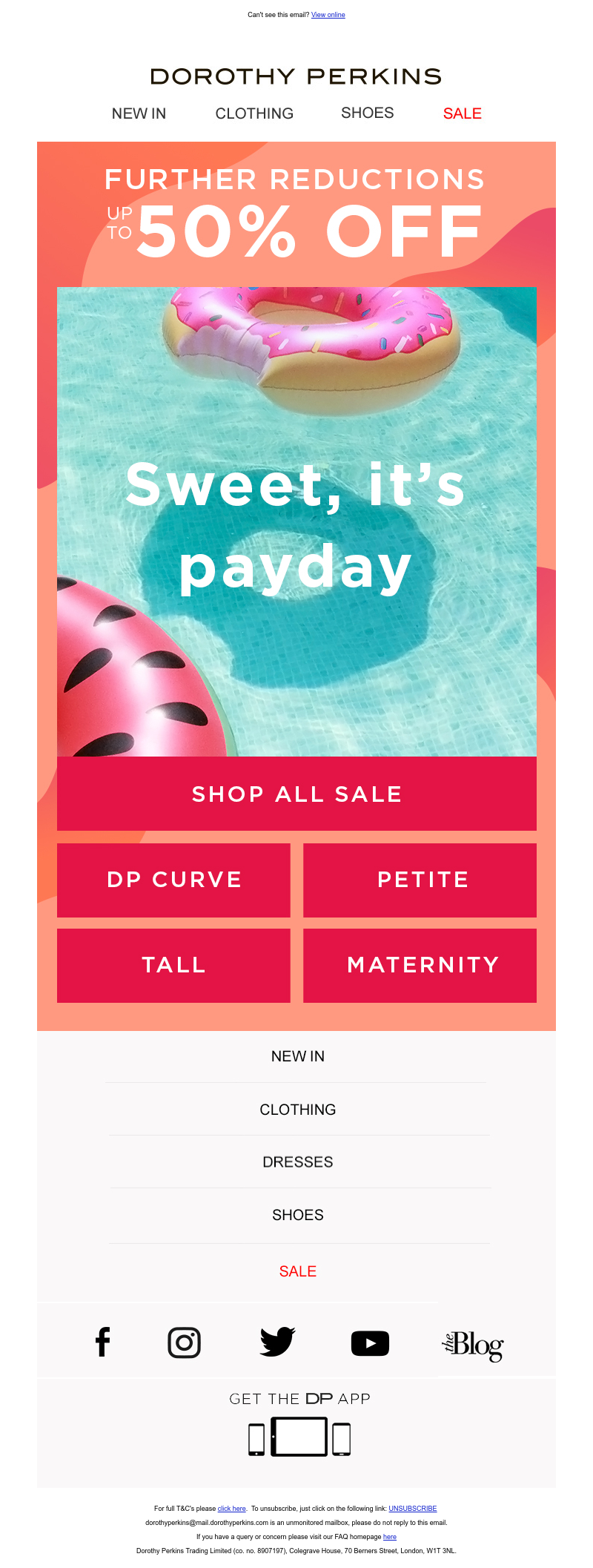Open NEW IN in the top menu
This screenshot has width=593, height=1568.
[x=139, y=113]
